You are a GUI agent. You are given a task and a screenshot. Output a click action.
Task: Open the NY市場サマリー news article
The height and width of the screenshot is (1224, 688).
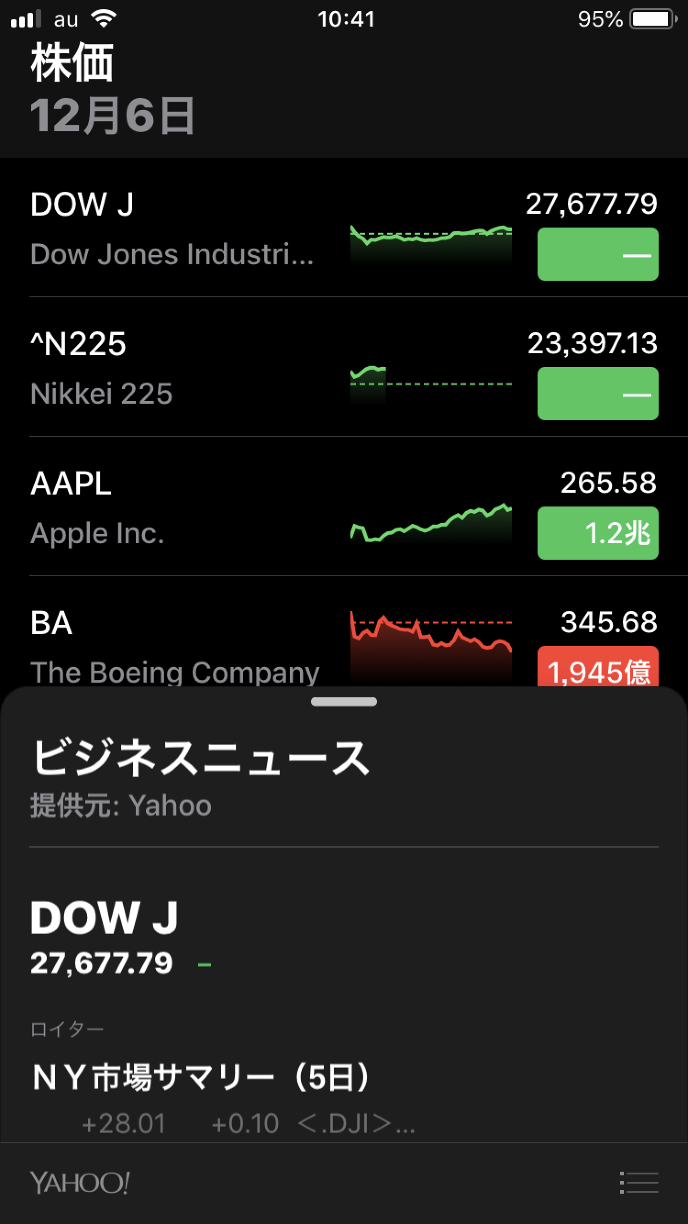click(222, 1096)
